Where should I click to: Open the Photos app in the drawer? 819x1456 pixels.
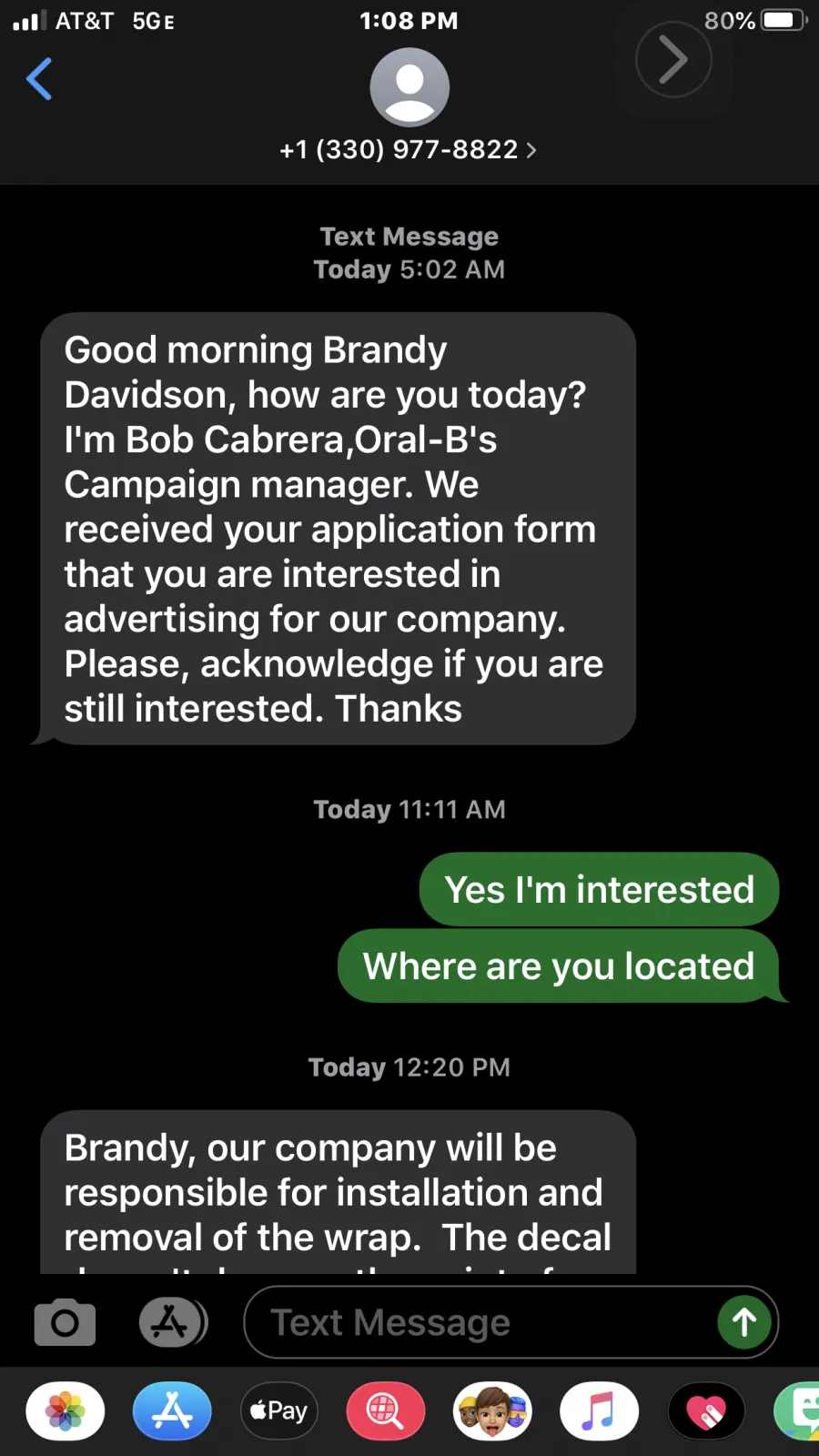pyautogui.click(x=66, y=1411)
